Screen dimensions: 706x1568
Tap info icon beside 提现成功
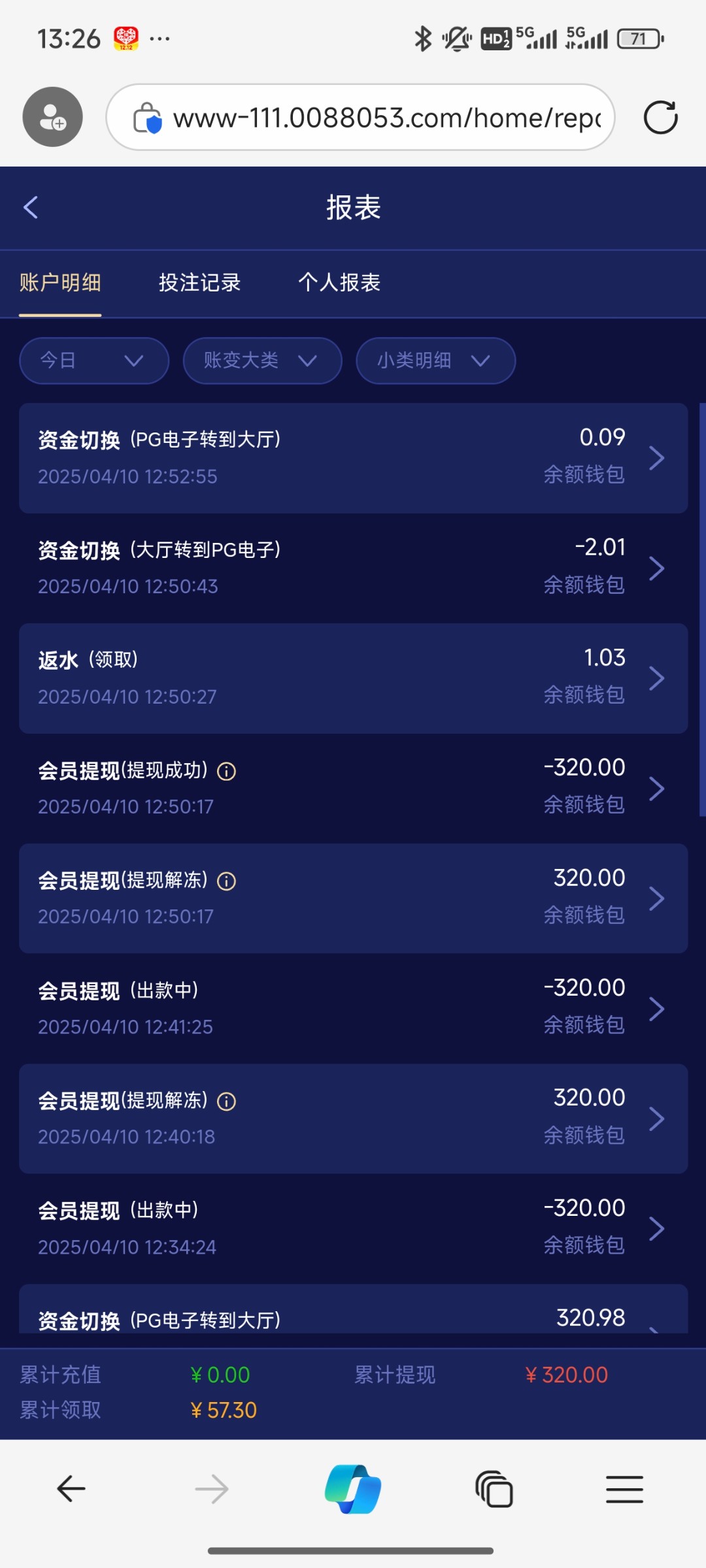pos(226,772)
